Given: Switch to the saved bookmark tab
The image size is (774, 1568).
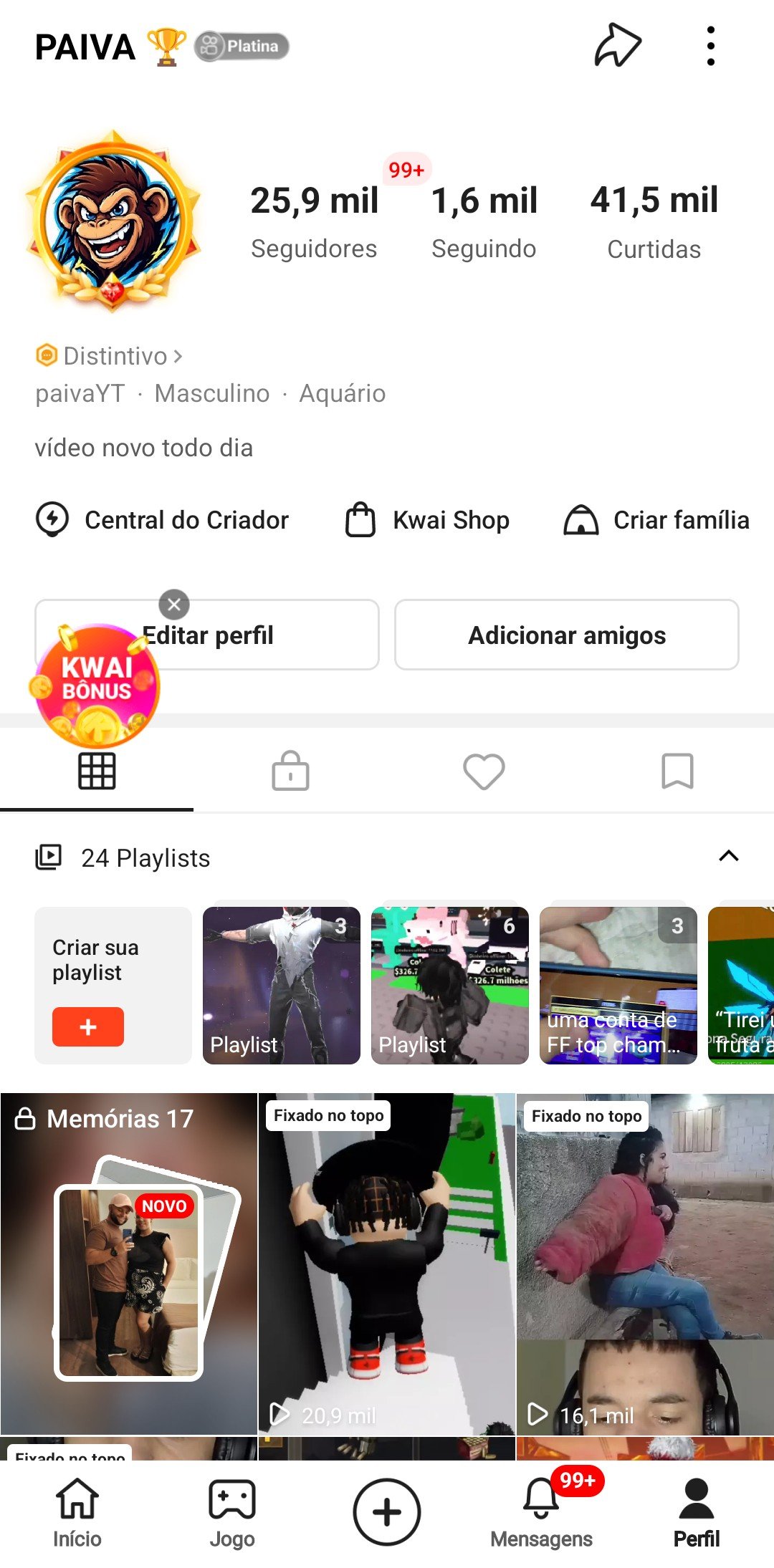Looking at the screenshot, I should (x=677, y=771).
